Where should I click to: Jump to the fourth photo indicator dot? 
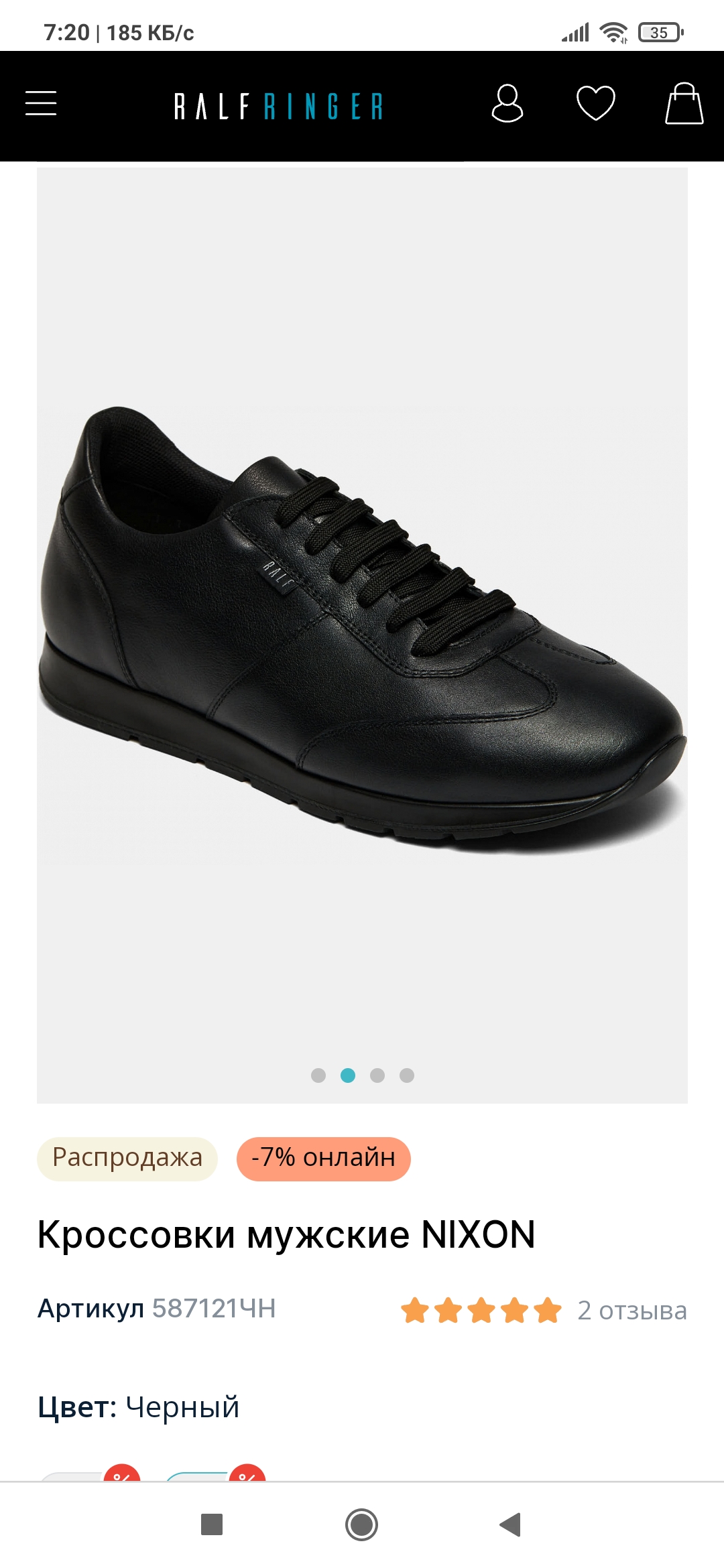pyautogui.click(x=407, y=1075)
